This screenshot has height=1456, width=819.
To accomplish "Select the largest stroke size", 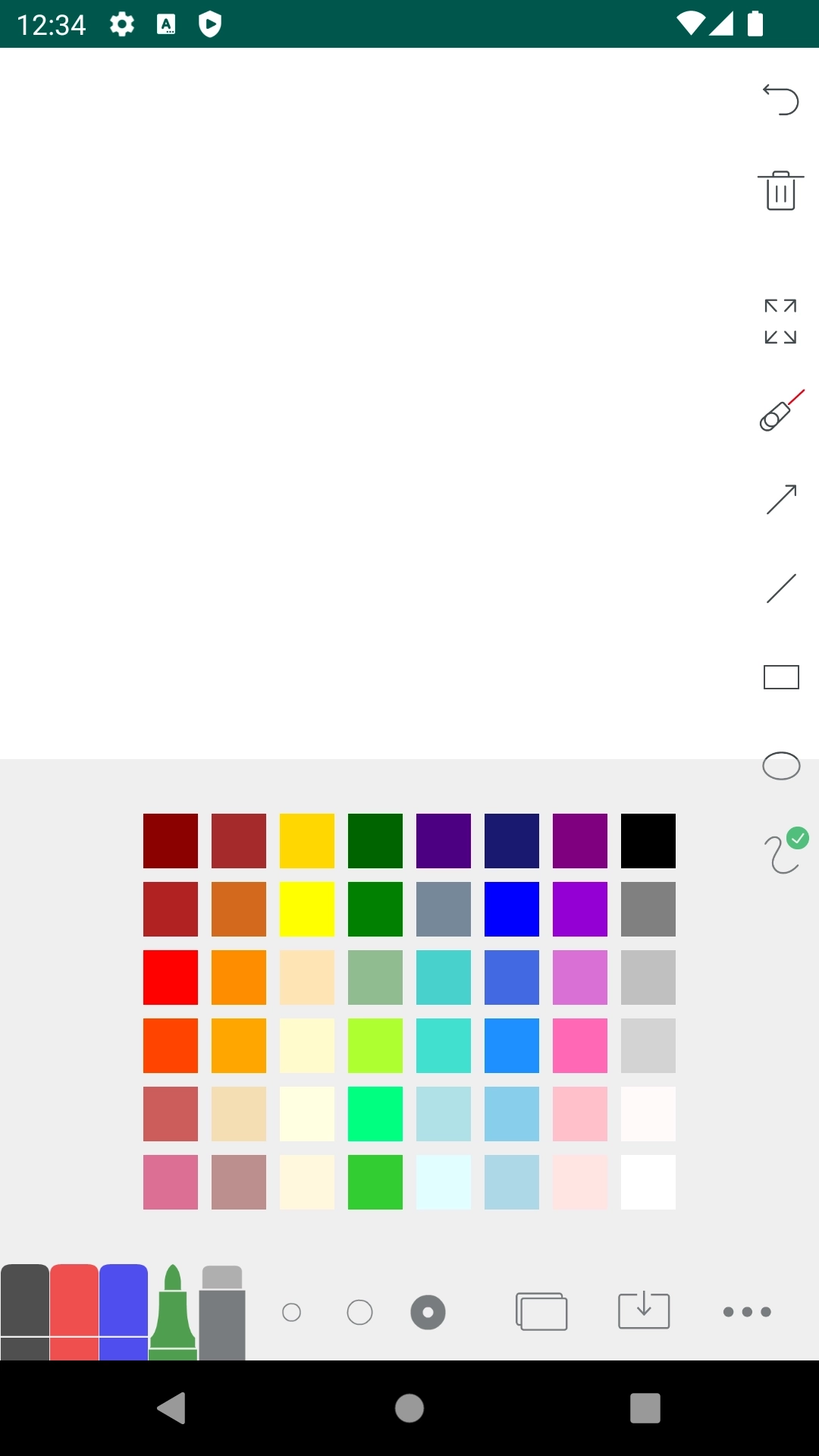I will (428, 1312).
